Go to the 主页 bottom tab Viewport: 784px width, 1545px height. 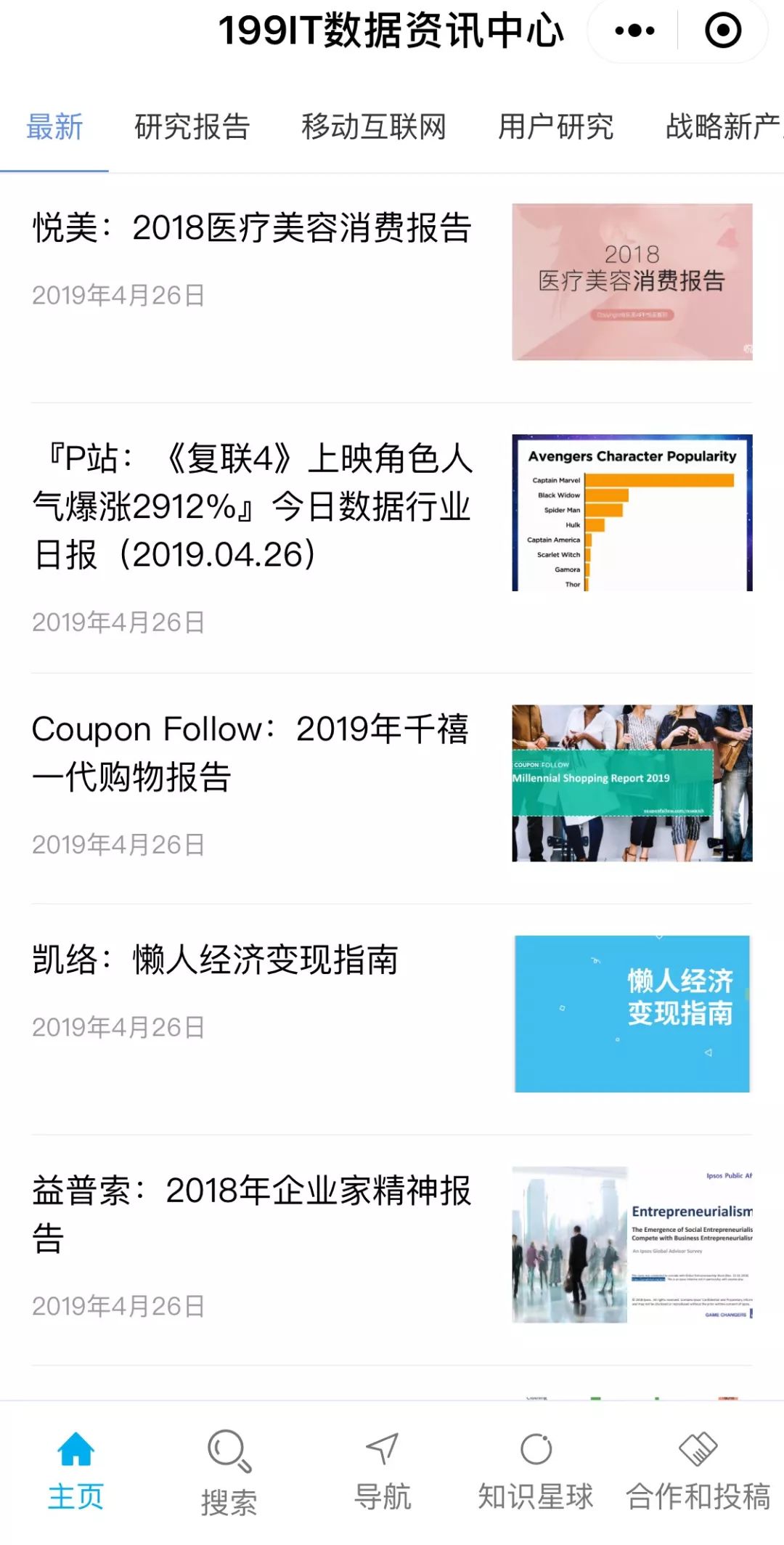[76, 1471]
